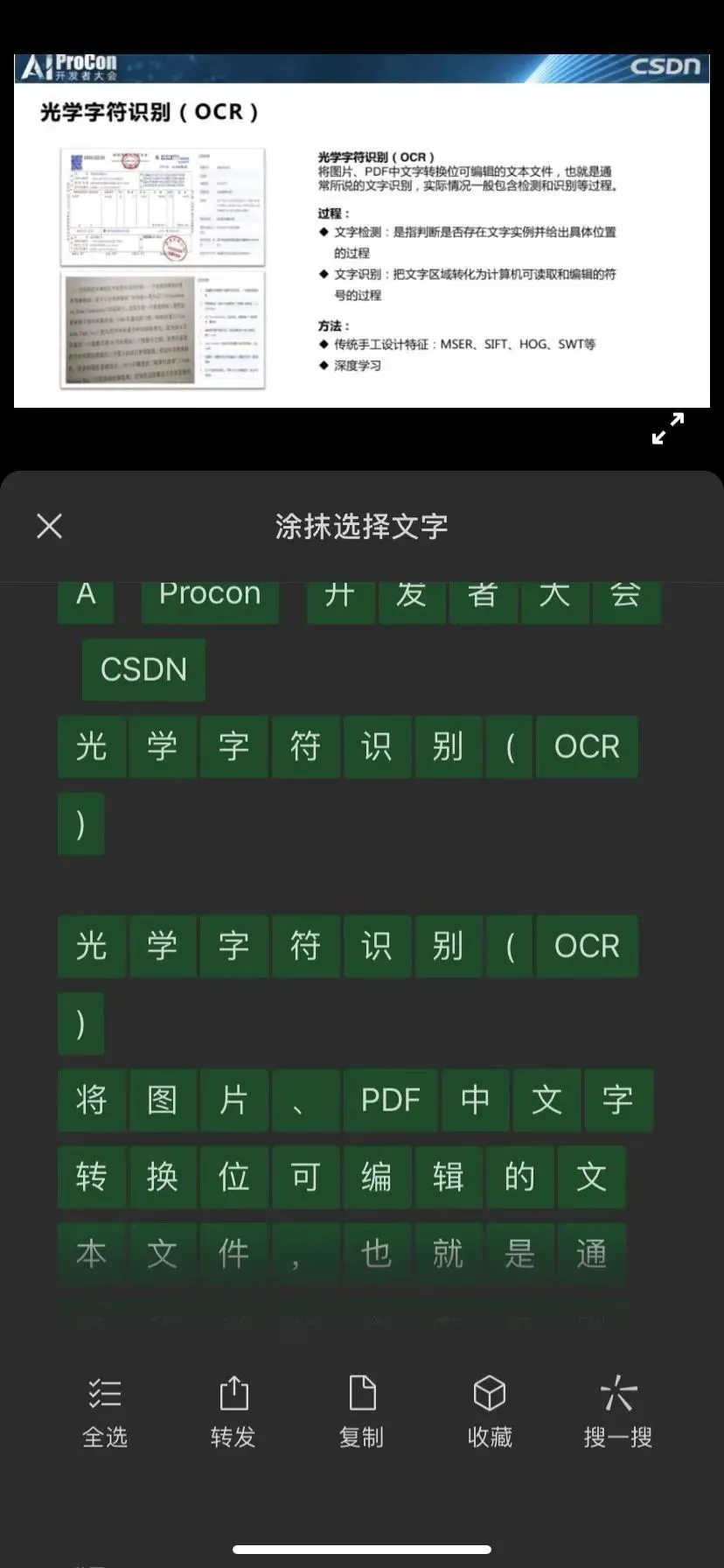The image size is (724, 1568).
Task: Select the 可 character chip
Action: tap(305, 1177)
